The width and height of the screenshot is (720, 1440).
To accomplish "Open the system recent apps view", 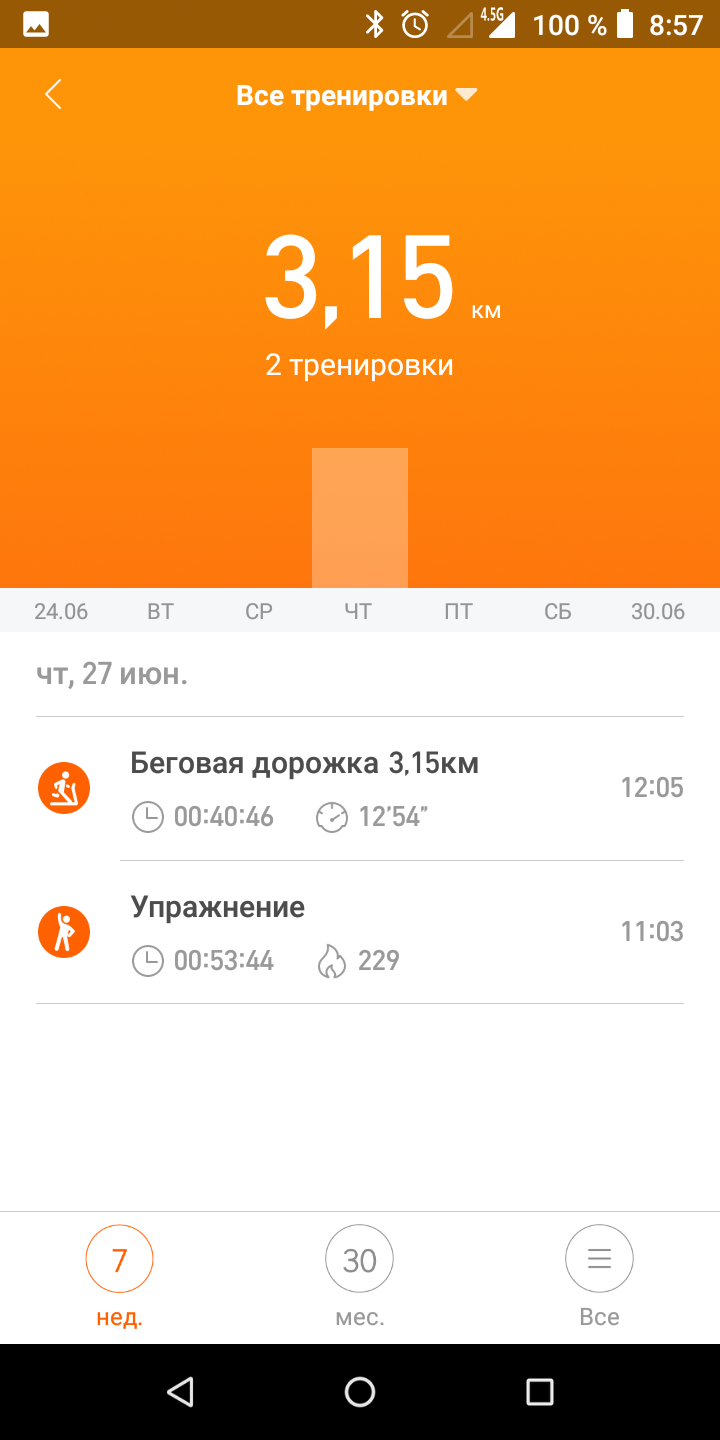I will [539, 1391].
